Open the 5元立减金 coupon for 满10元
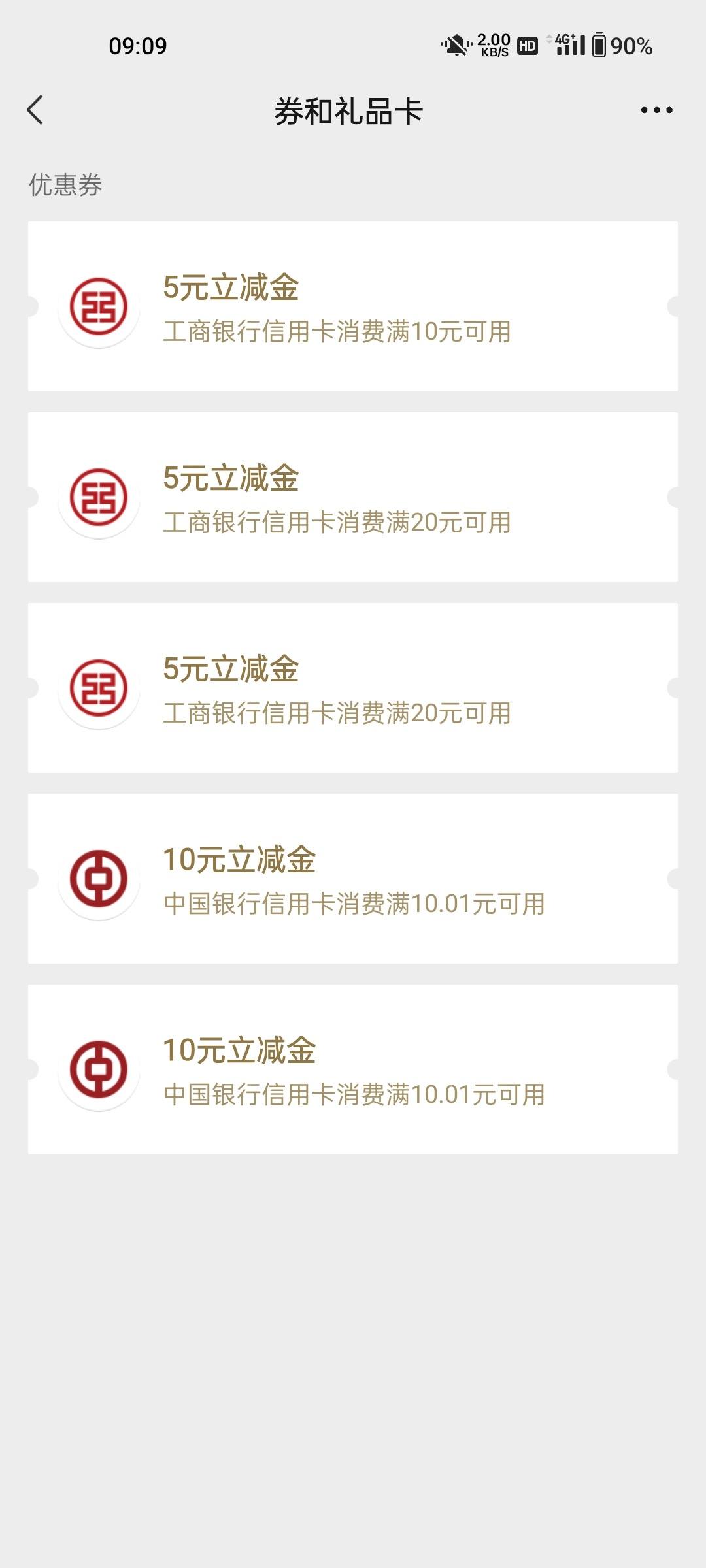Image resolution: width=706 pixels, height=1568 pixels. (353, 306)
